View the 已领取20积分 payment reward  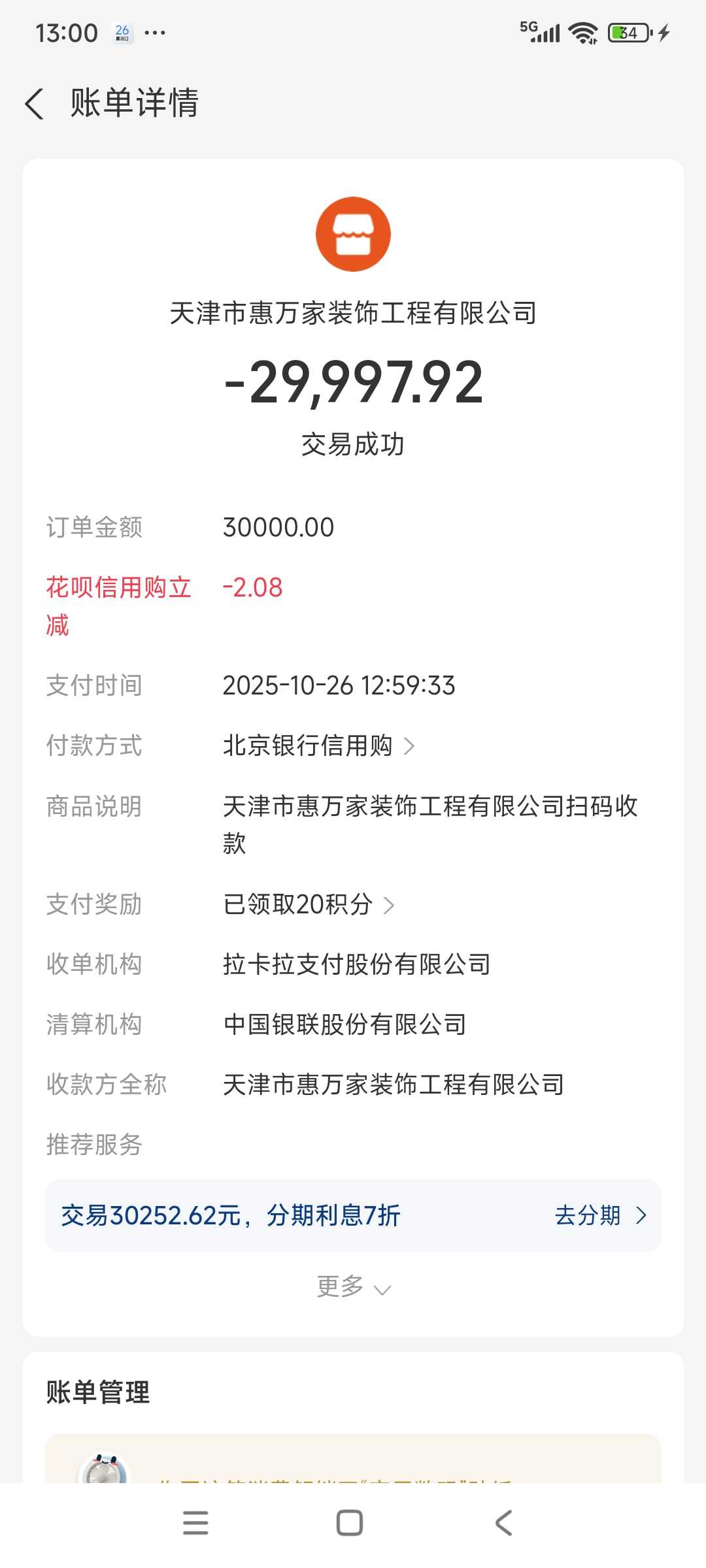[x=308, y=905]
